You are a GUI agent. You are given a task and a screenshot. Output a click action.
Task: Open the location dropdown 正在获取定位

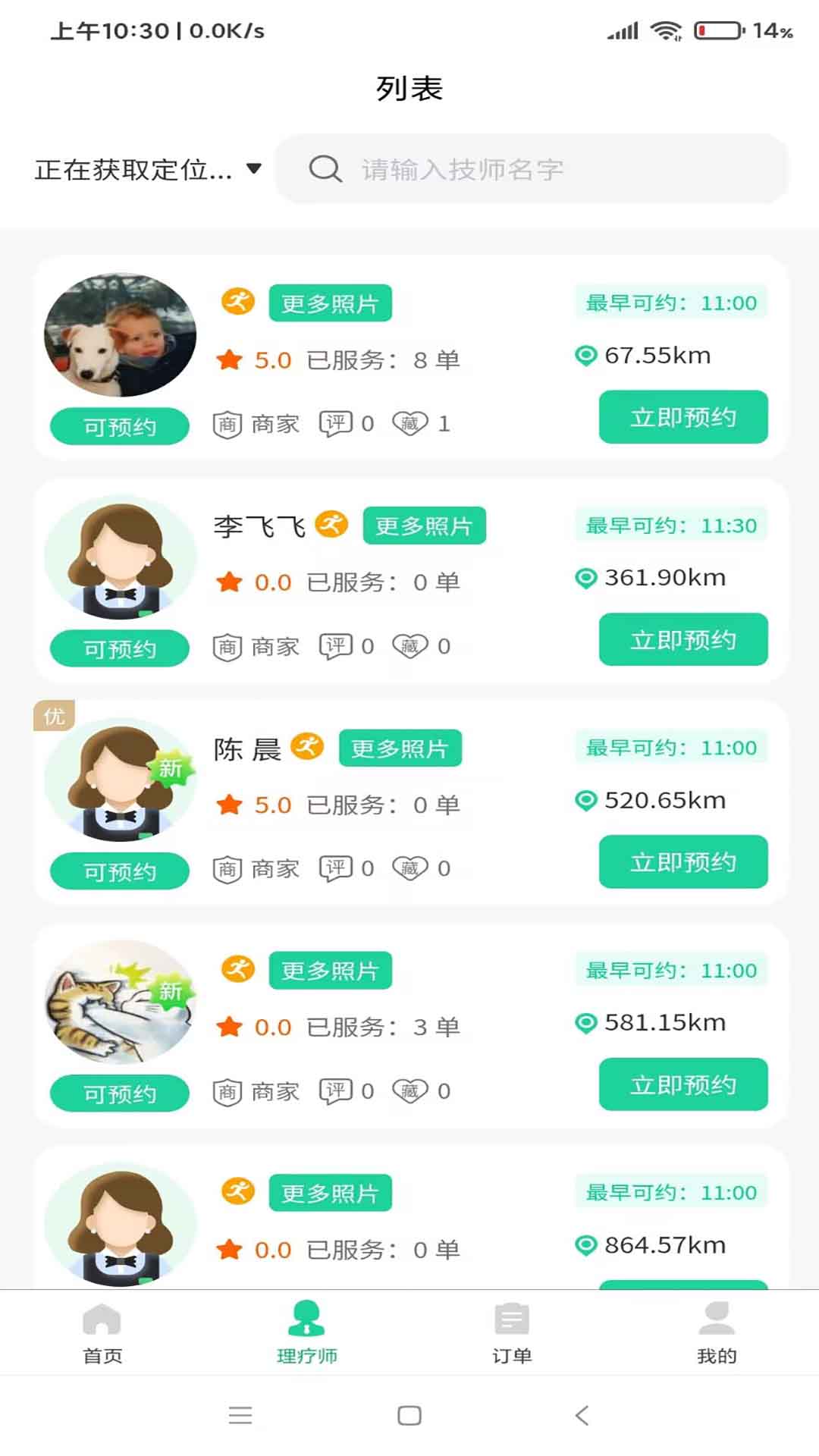pos(148,169)
